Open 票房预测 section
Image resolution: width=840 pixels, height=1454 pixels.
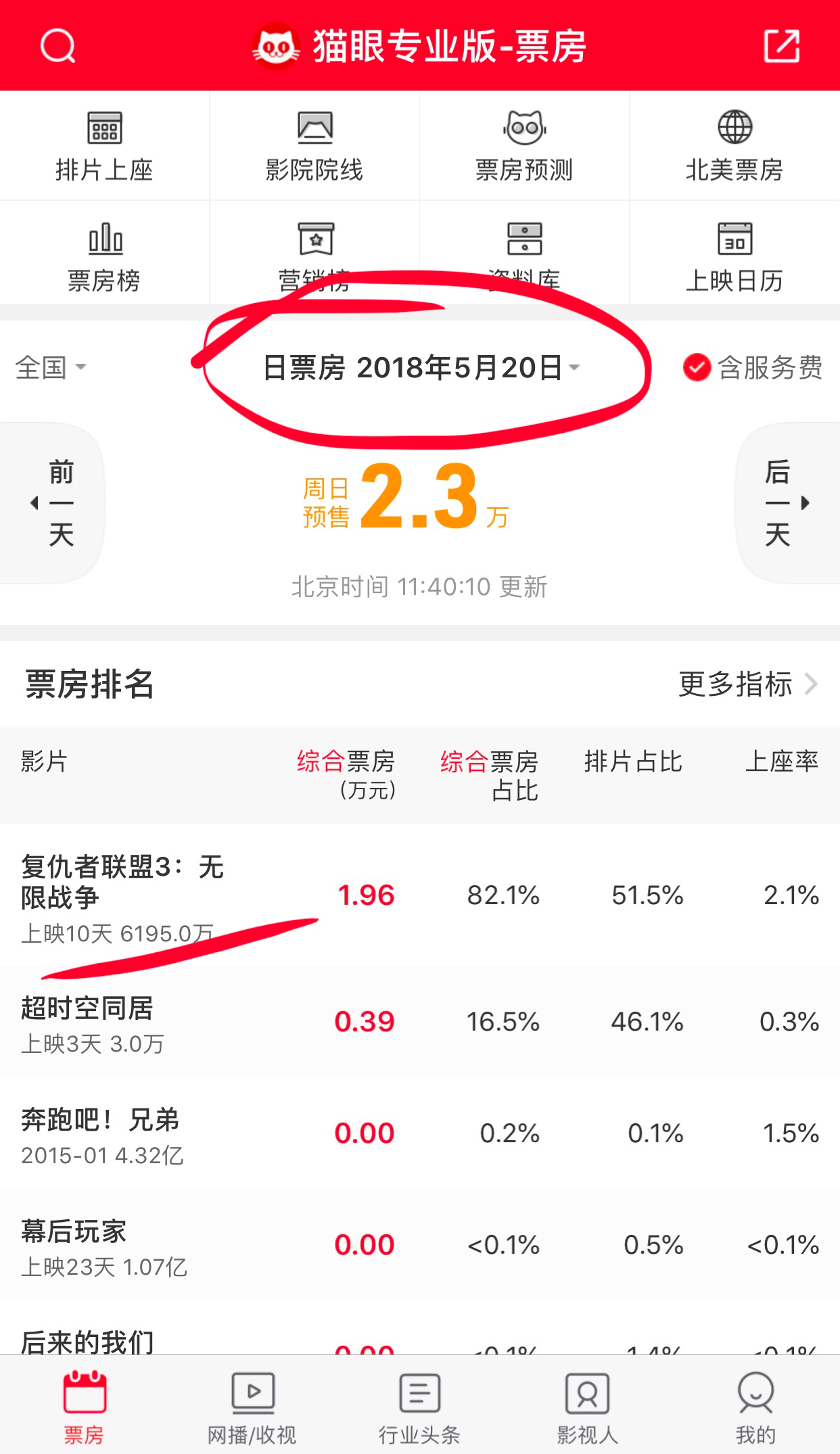[524, 146]
